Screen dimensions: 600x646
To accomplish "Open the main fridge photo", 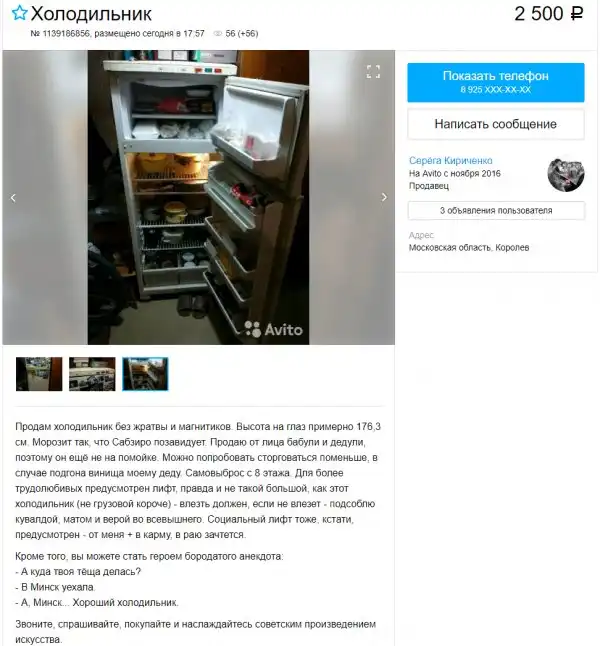I will (198, 198).
